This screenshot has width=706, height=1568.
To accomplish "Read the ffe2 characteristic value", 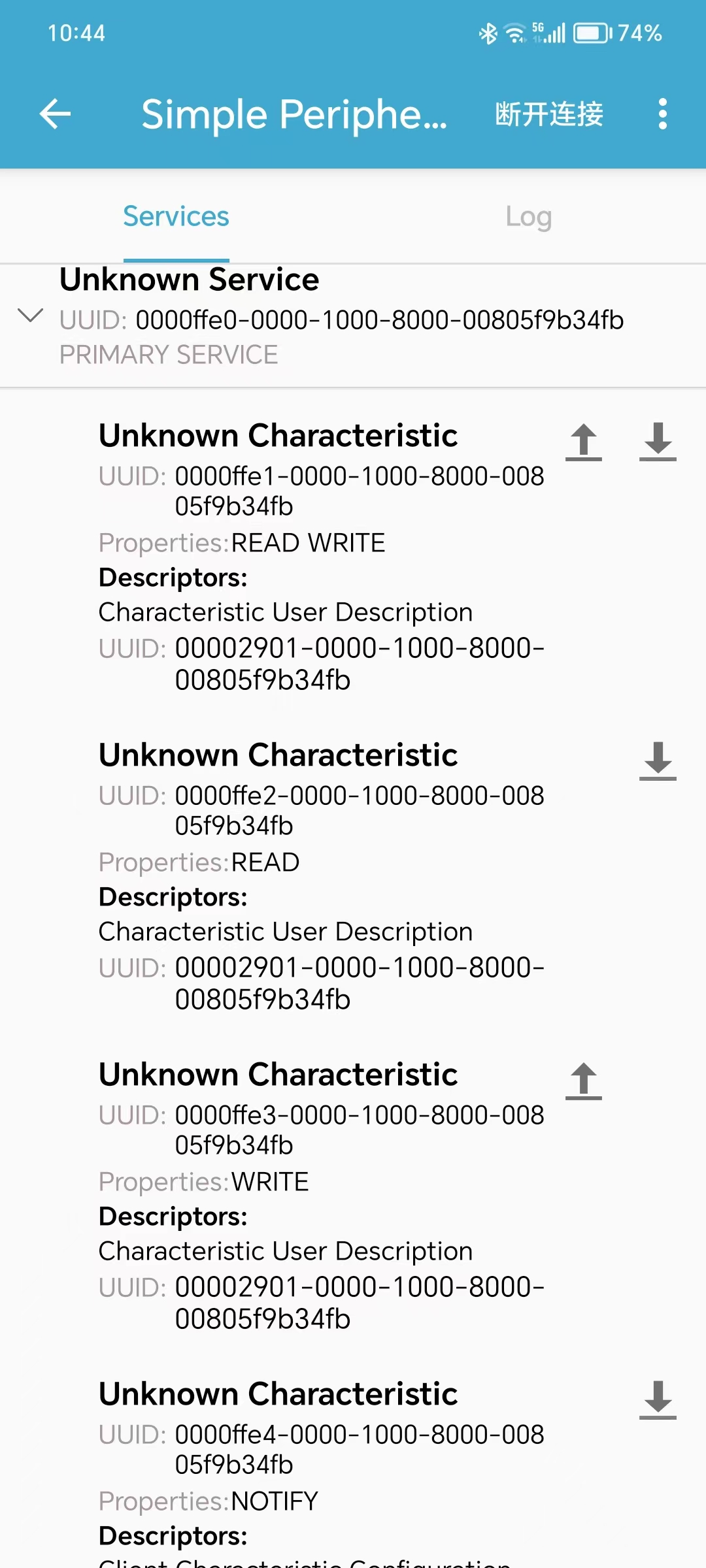I will click(x=658, y=761).
